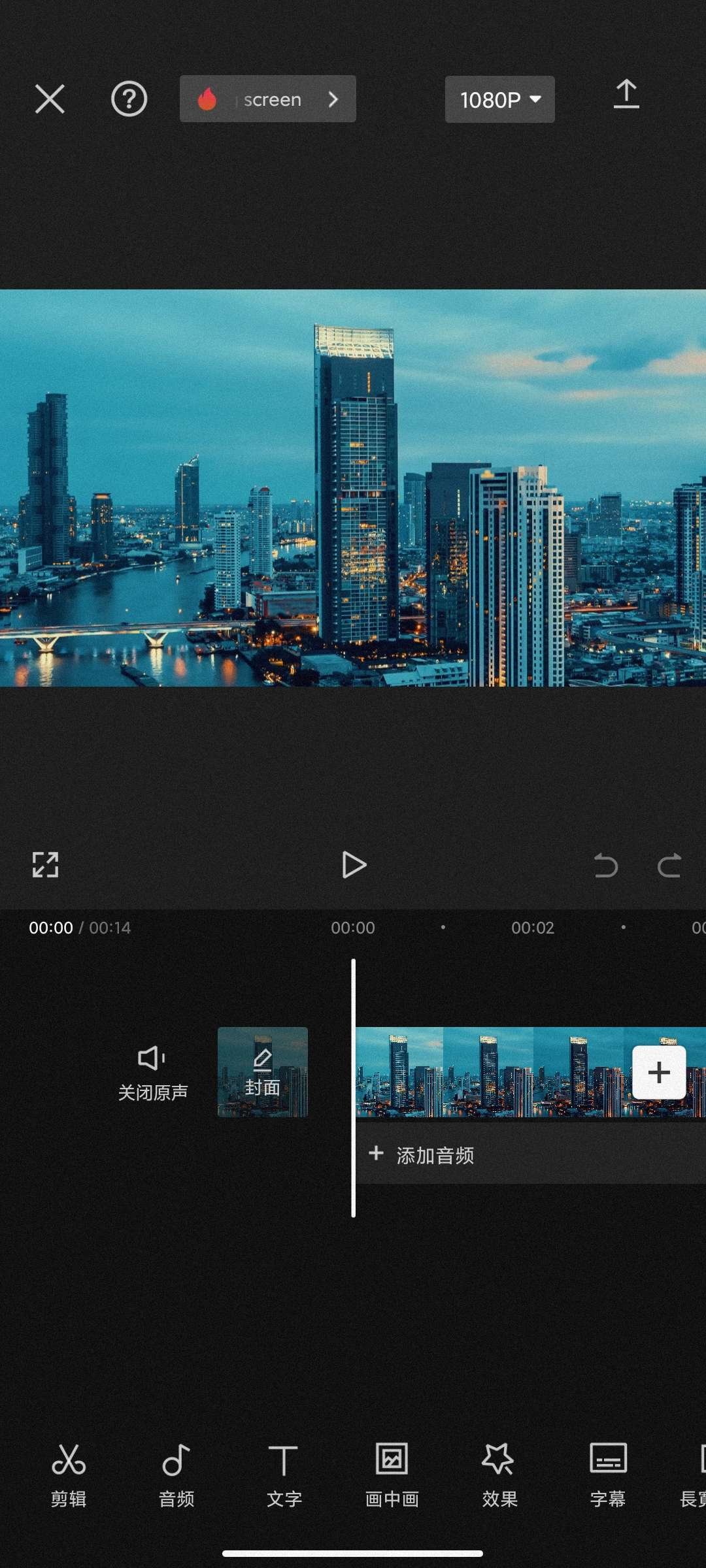Image resolution: width=706 pixels, height=1568 pixels.
Task: Open the help question mark
Action: (129, 99)
